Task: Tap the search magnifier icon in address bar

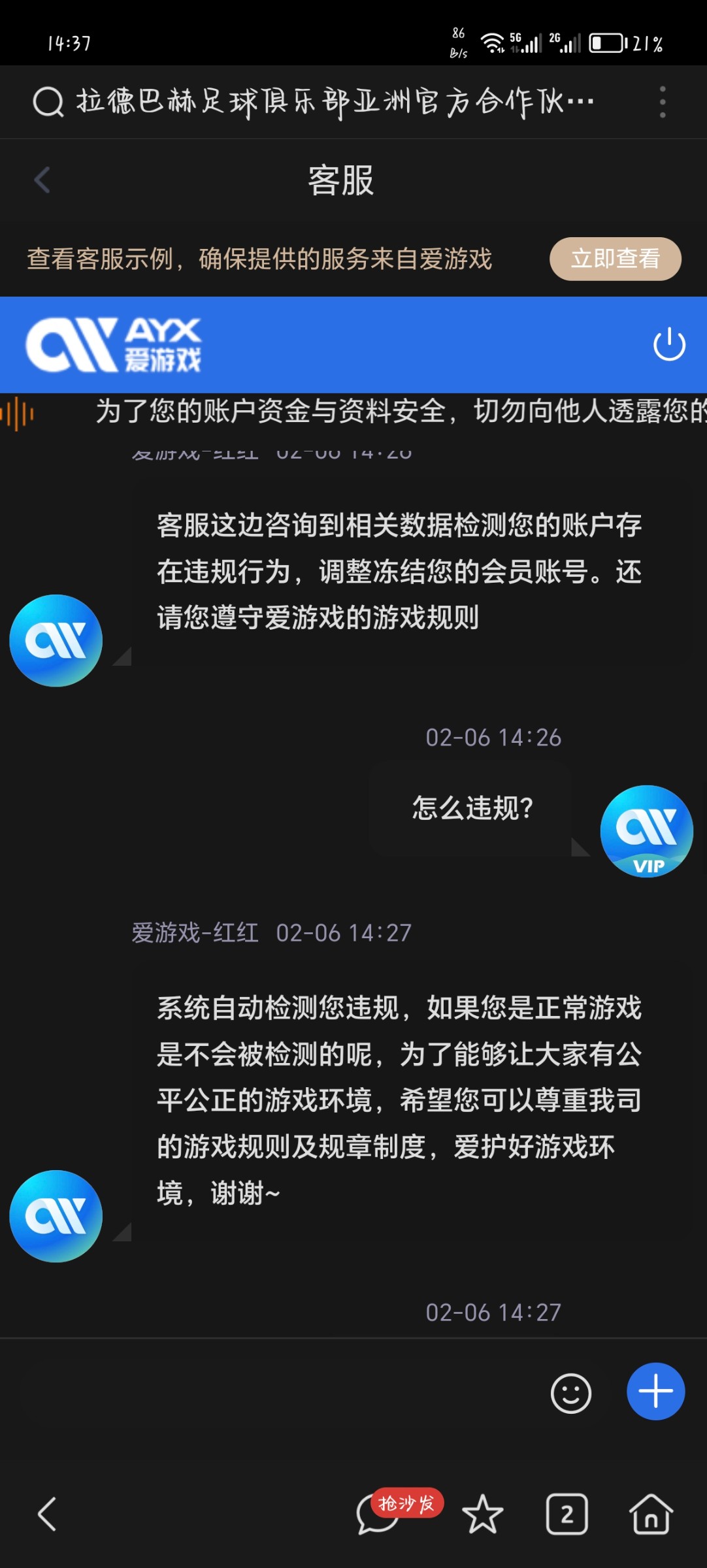Action: pos(46,101)
